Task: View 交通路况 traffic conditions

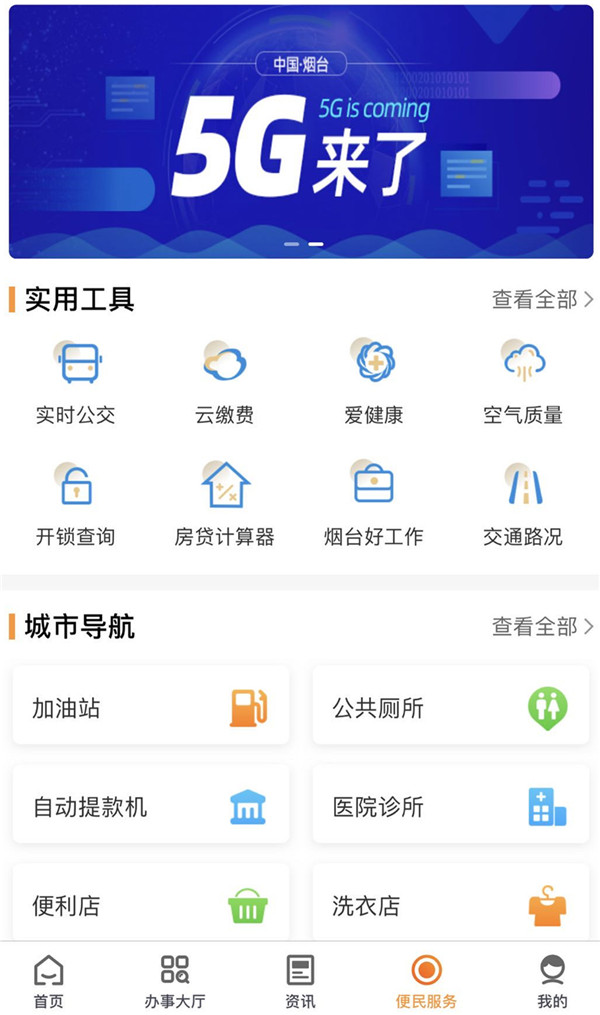Action: click(x=523, y=504)
